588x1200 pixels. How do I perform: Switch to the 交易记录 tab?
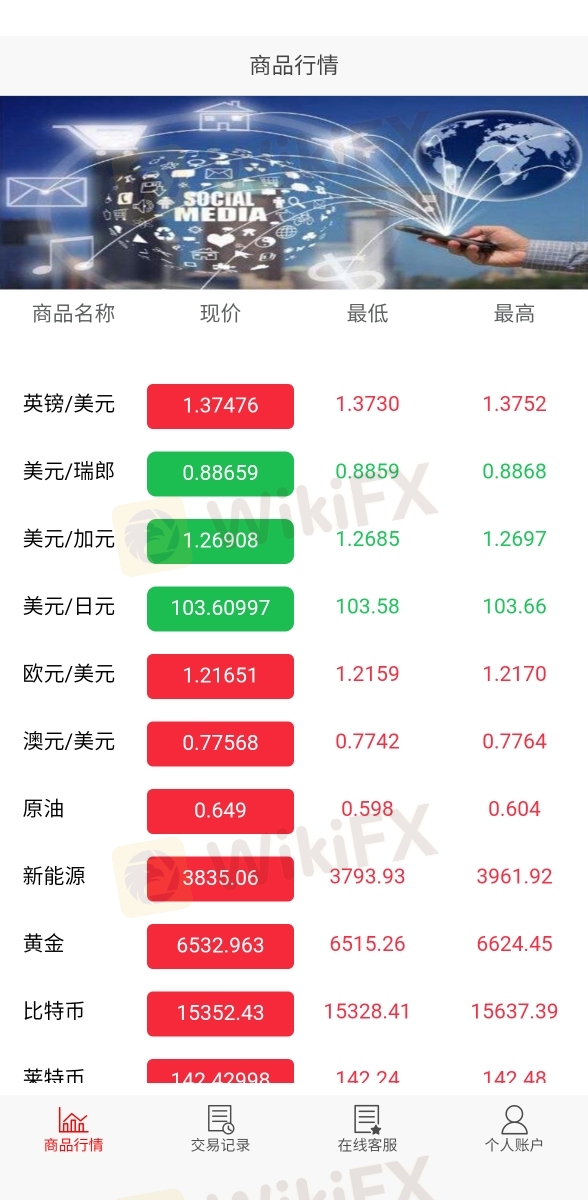tap(220, 1130)
